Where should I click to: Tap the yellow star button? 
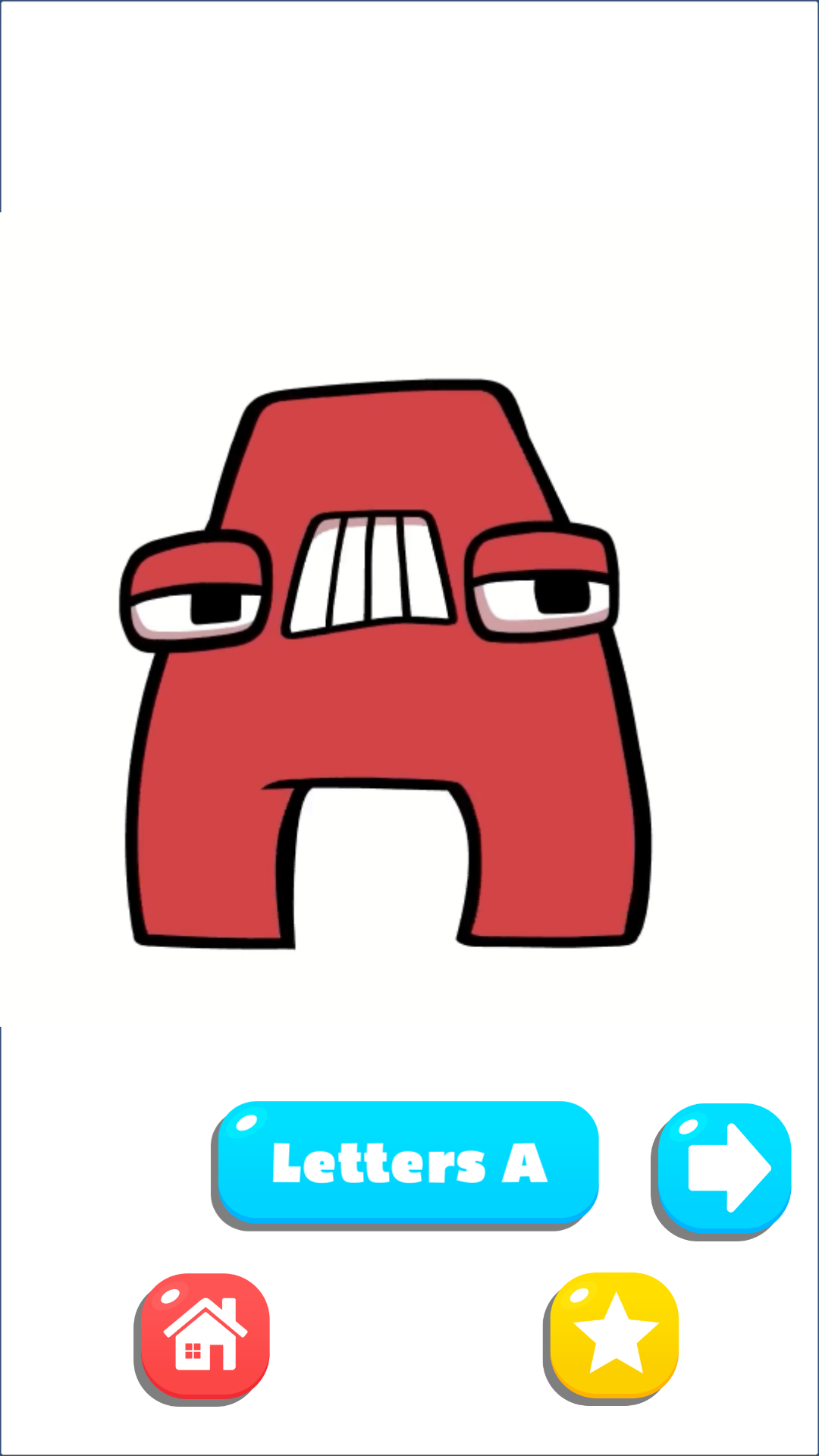click(614, 1335)
